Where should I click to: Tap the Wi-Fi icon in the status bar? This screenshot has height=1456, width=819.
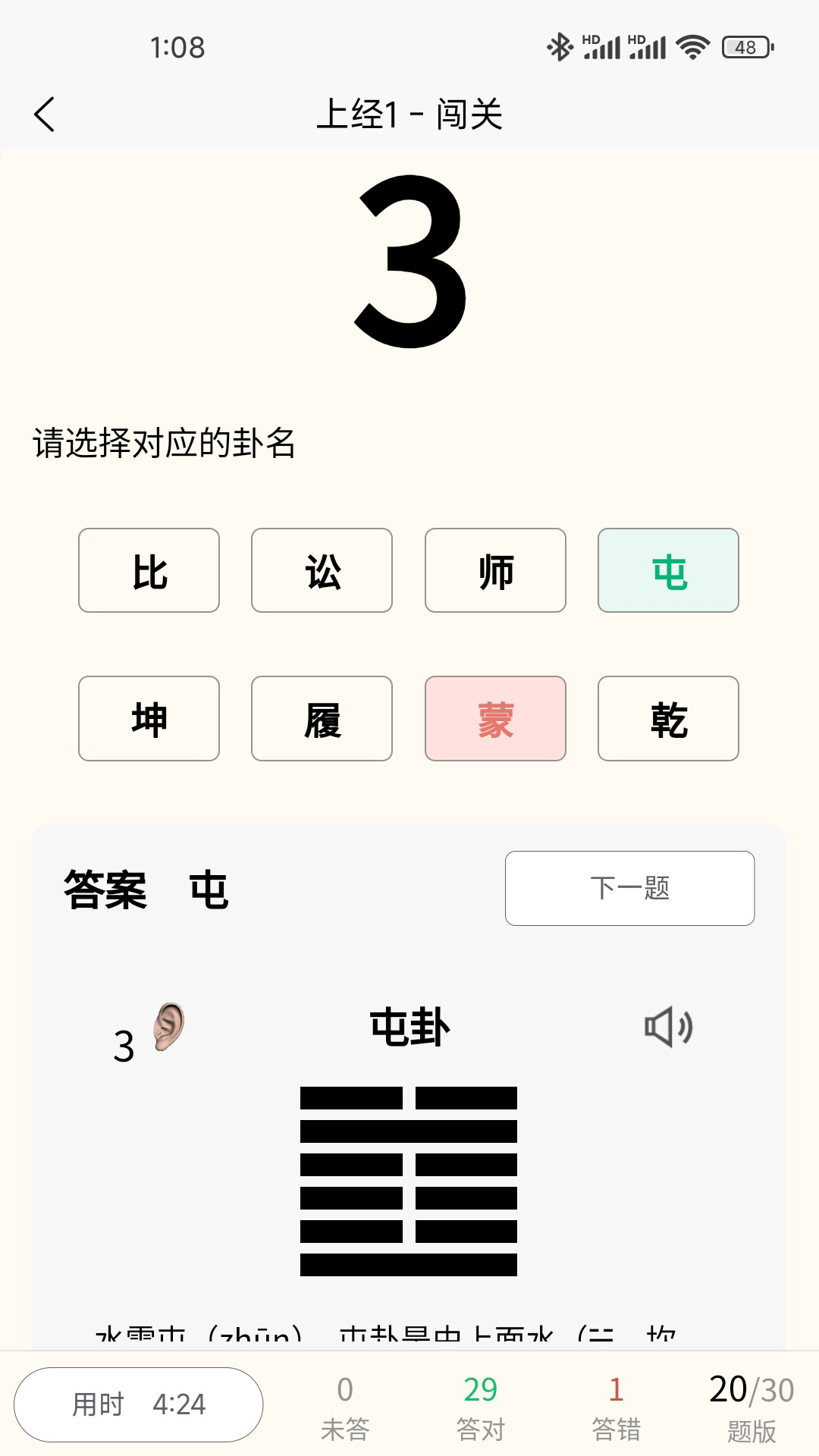(x=692, y=45)
